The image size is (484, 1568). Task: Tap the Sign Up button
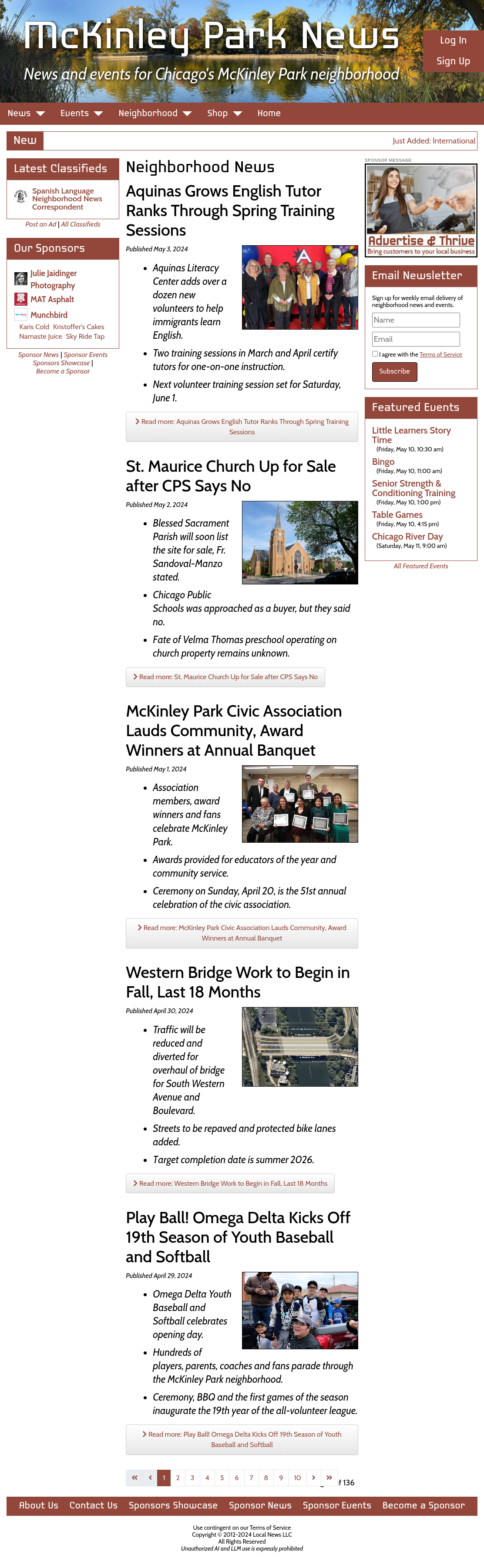pyautogui.click(x=453, y=61)
